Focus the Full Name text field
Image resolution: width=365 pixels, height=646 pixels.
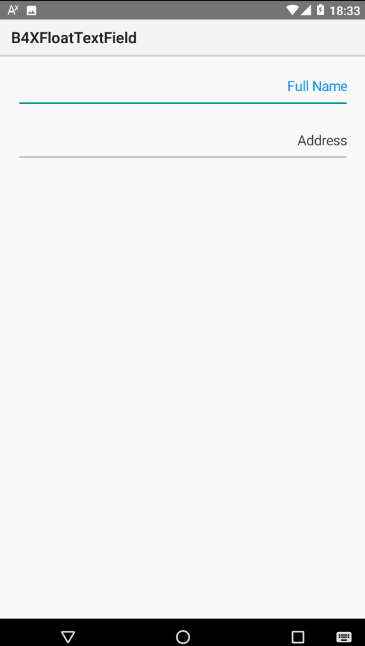183,87
